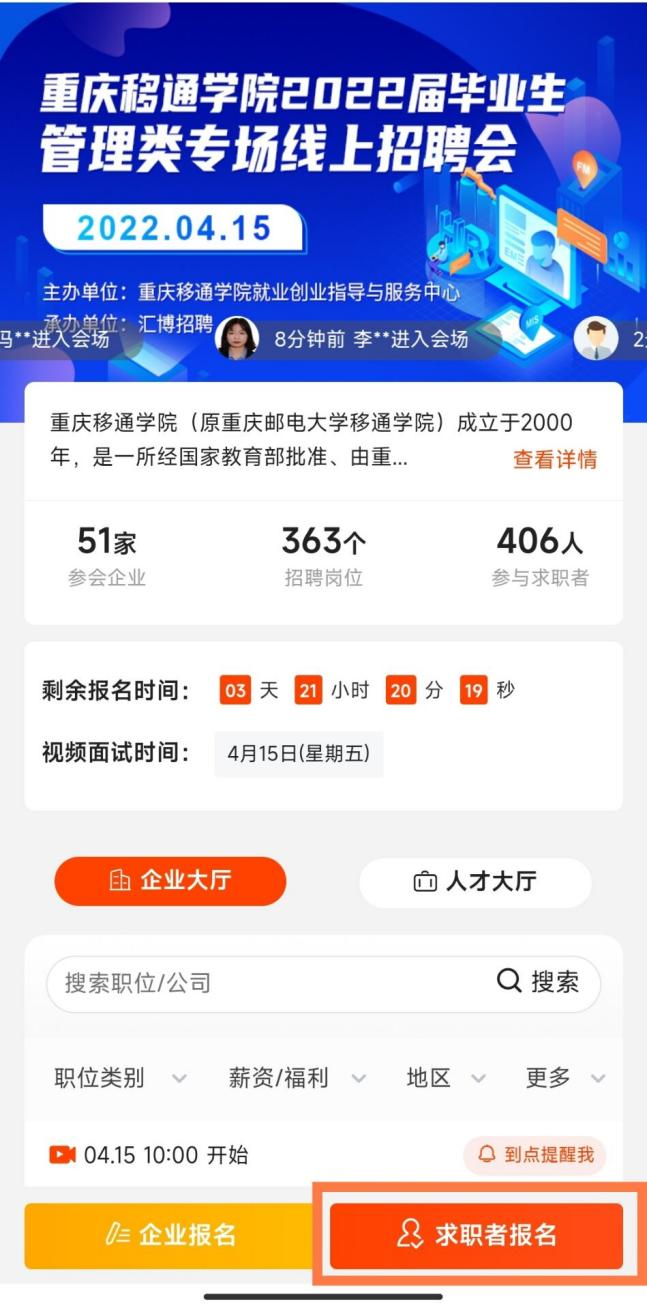
Task: Open 查看详情 link for school description
Action: point(555,460)
